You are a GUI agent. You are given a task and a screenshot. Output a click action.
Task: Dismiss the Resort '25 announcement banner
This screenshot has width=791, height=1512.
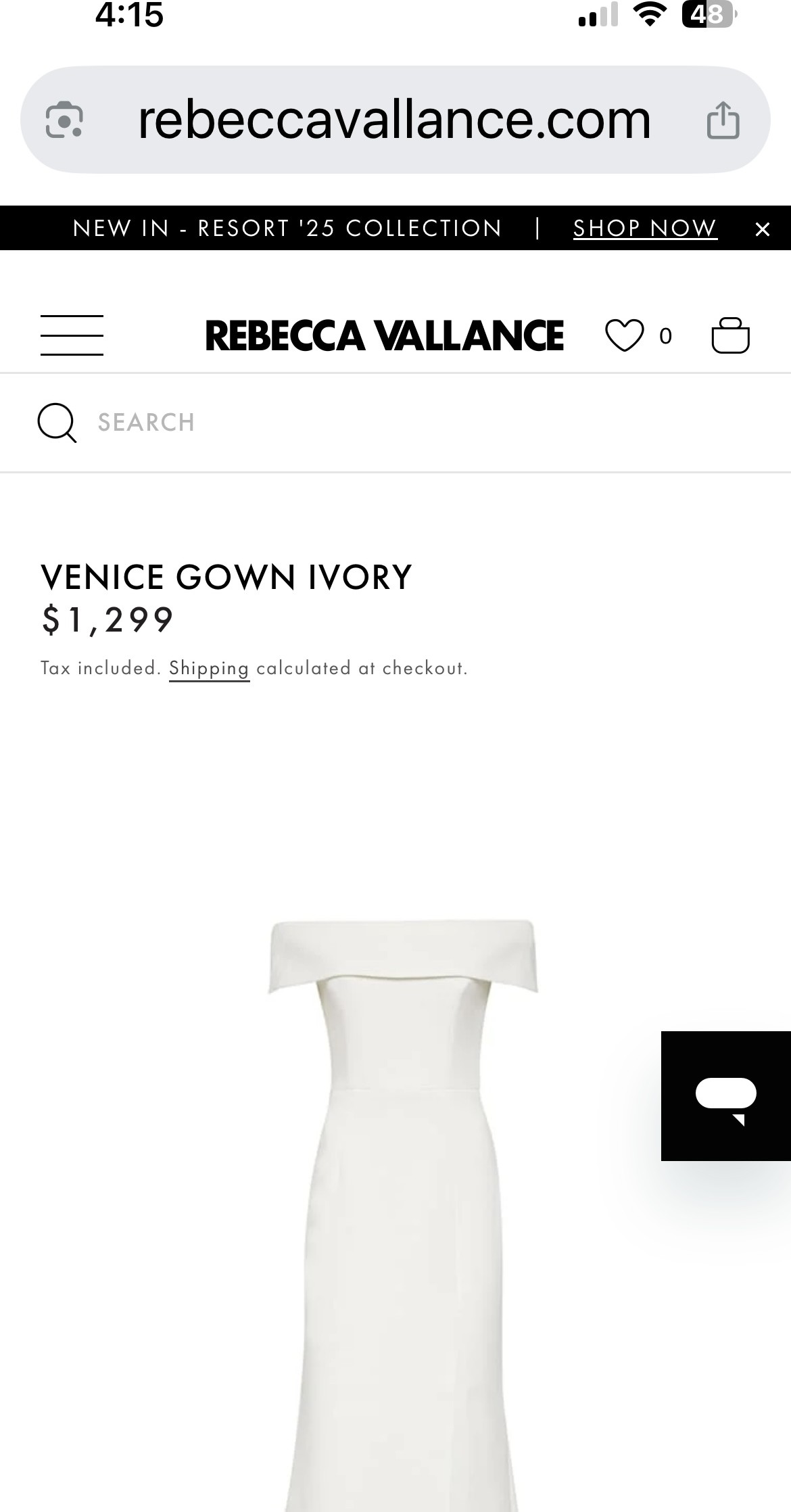(762, 229)
